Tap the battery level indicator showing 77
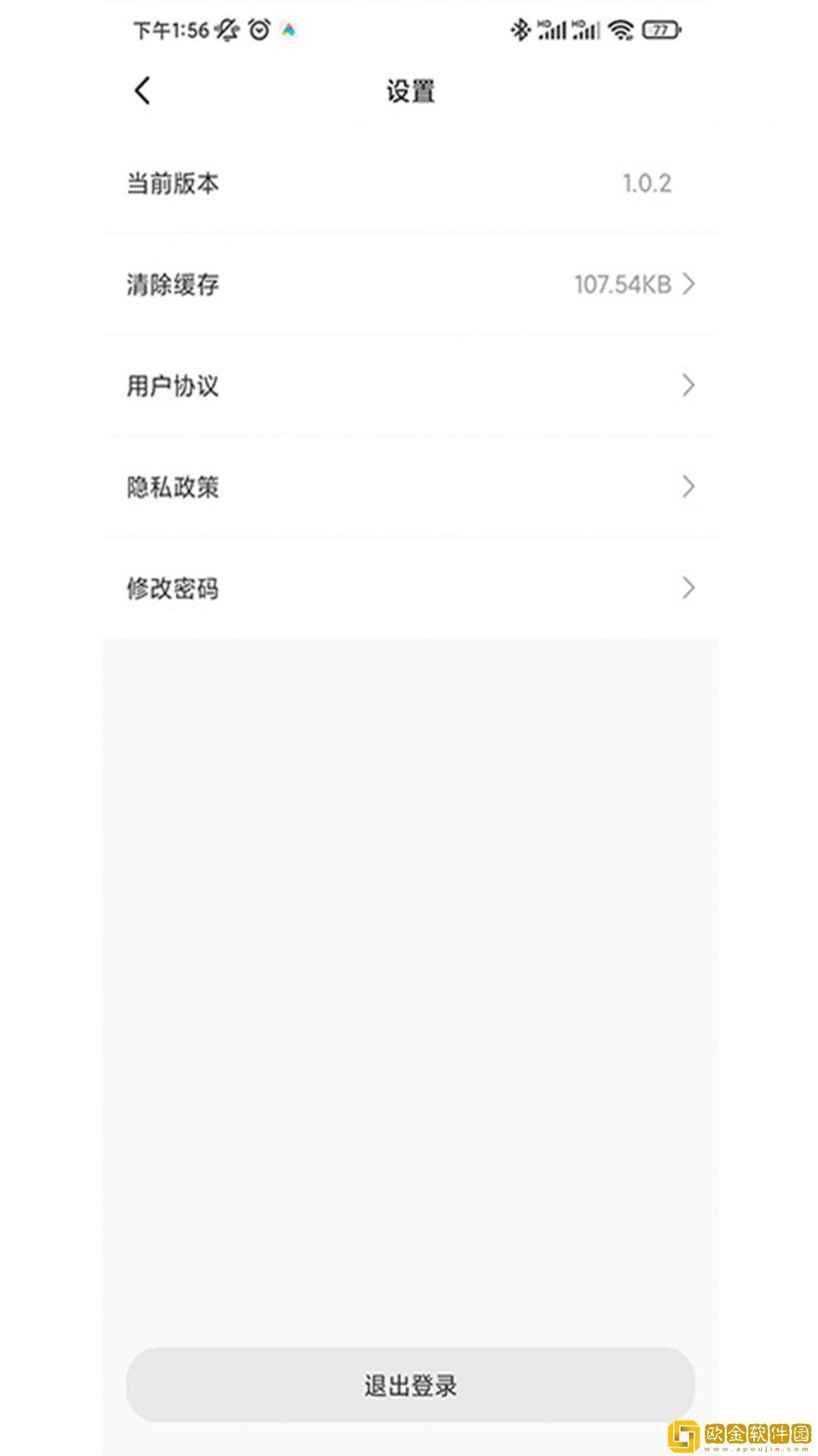 click(661, 31)
